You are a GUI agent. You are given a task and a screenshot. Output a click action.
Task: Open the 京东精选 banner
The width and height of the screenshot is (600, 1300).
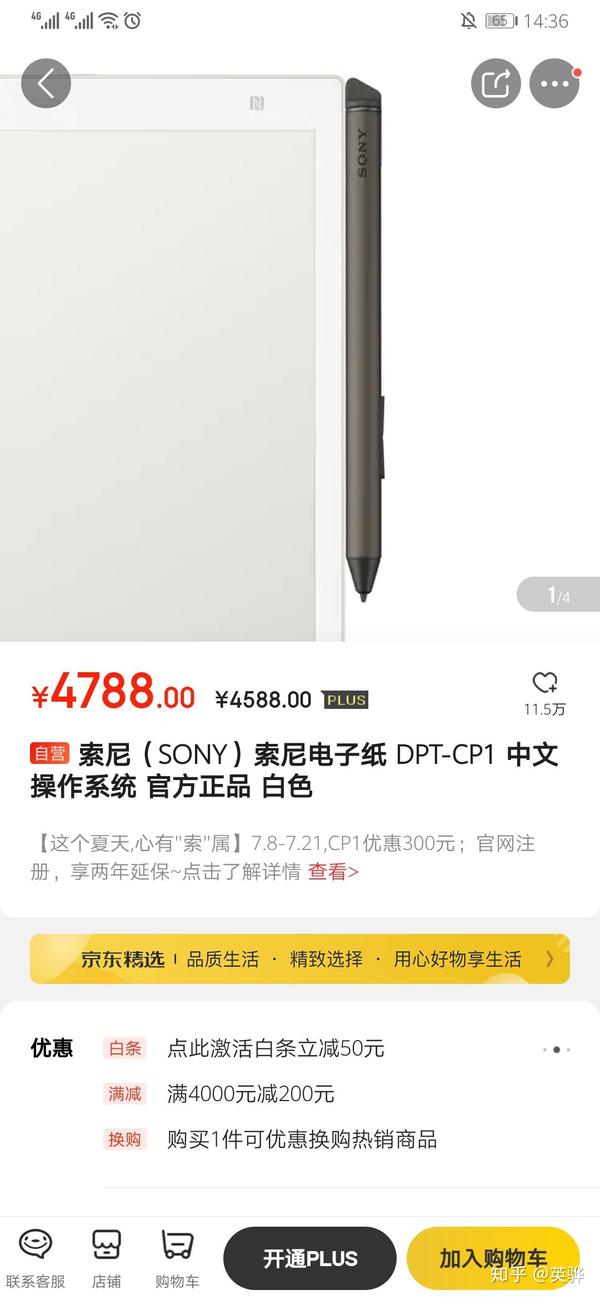(300, 959)
